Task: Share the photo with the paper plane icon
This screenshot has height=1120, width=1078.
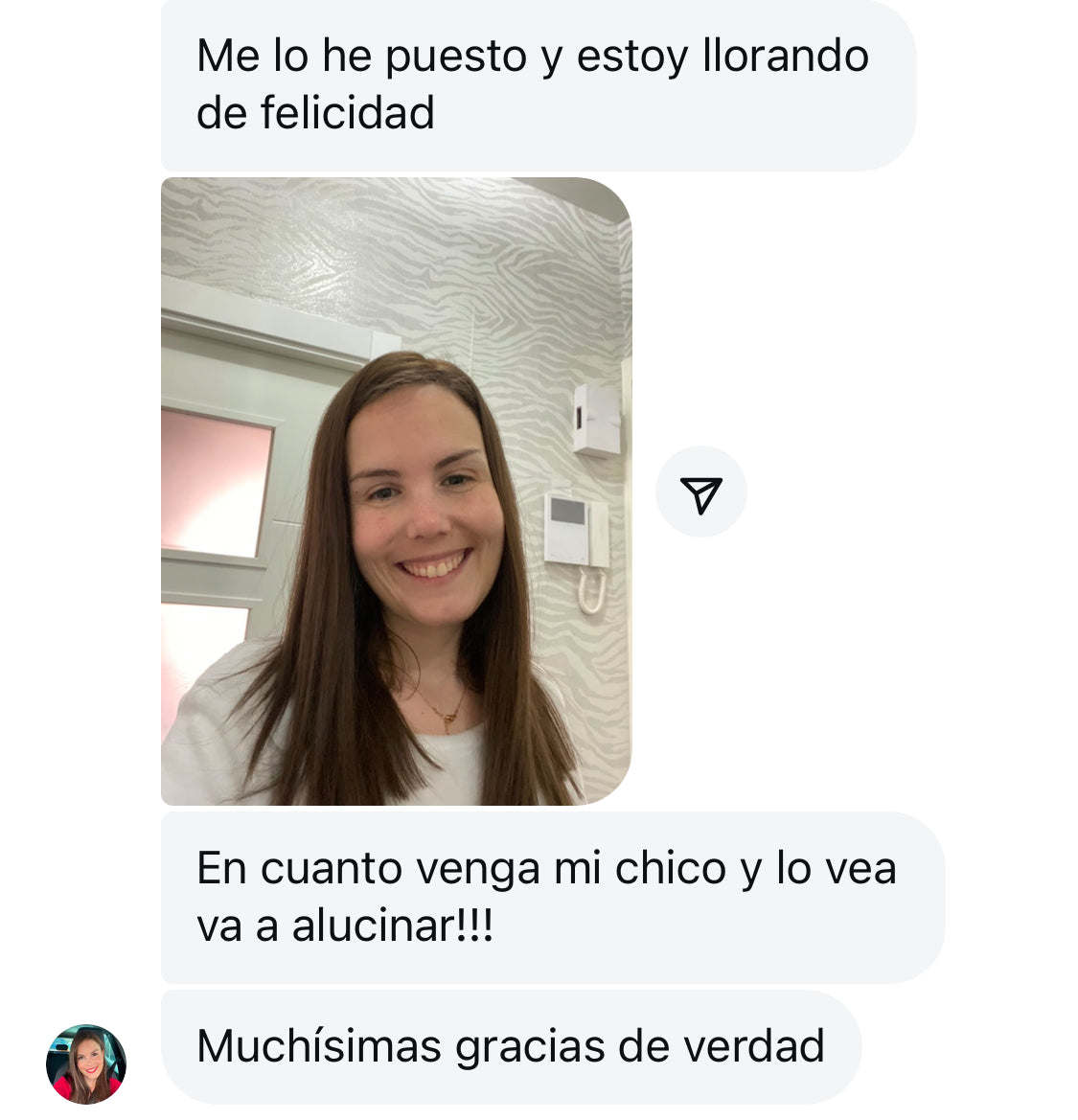Action: tap(700, 492)
